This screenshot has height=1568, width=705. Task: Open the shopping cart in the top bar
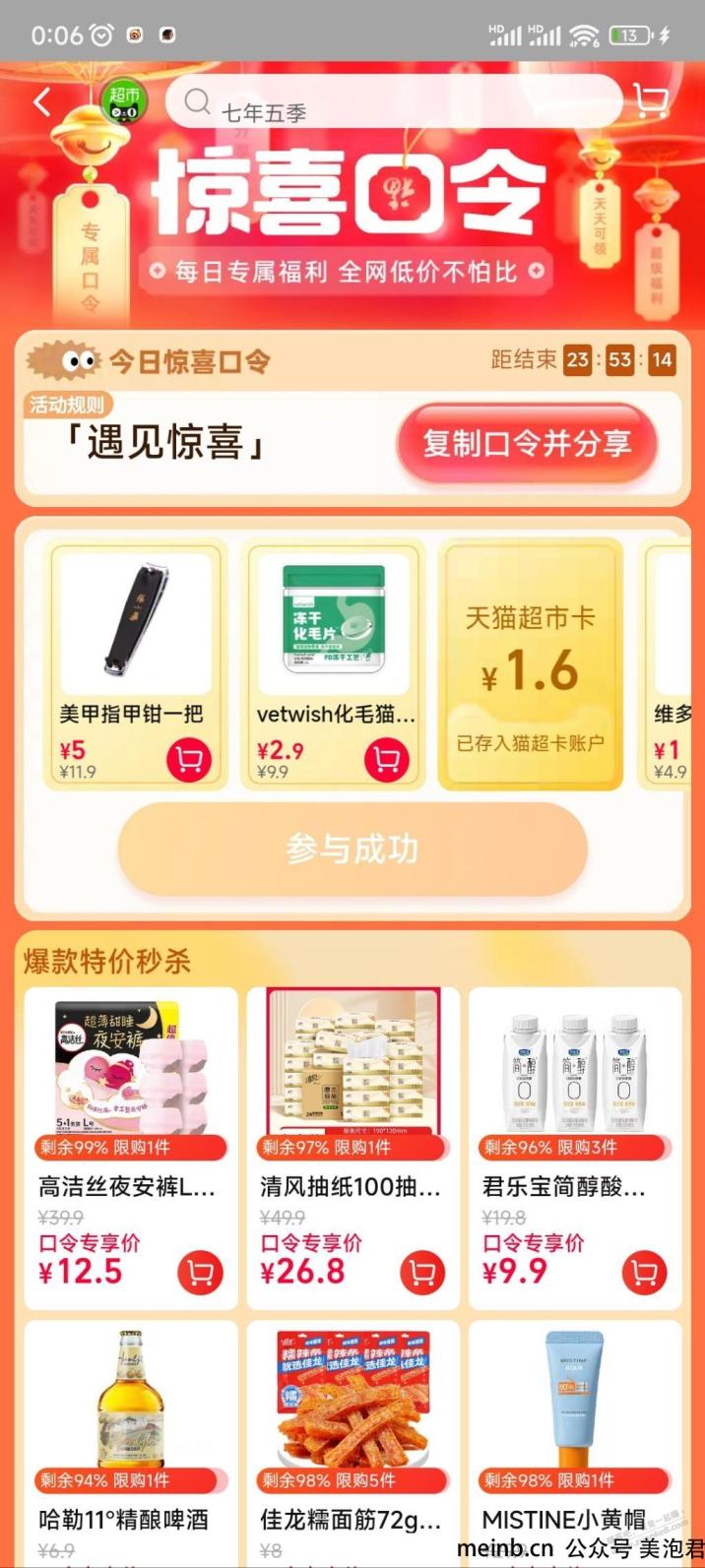(650, 100)
